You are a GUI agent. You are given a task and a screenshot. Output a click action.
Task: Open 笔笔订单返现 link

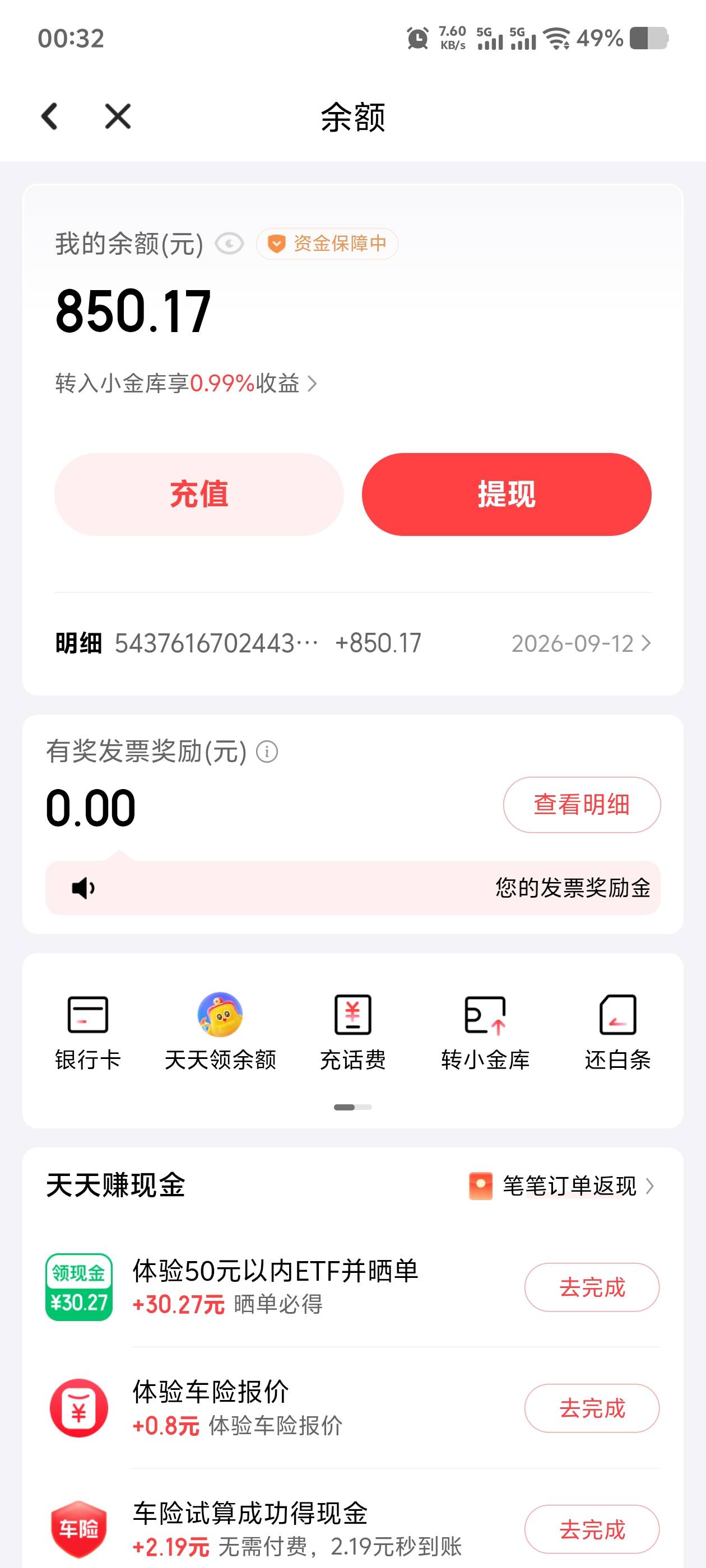(x=561, y=1186)
